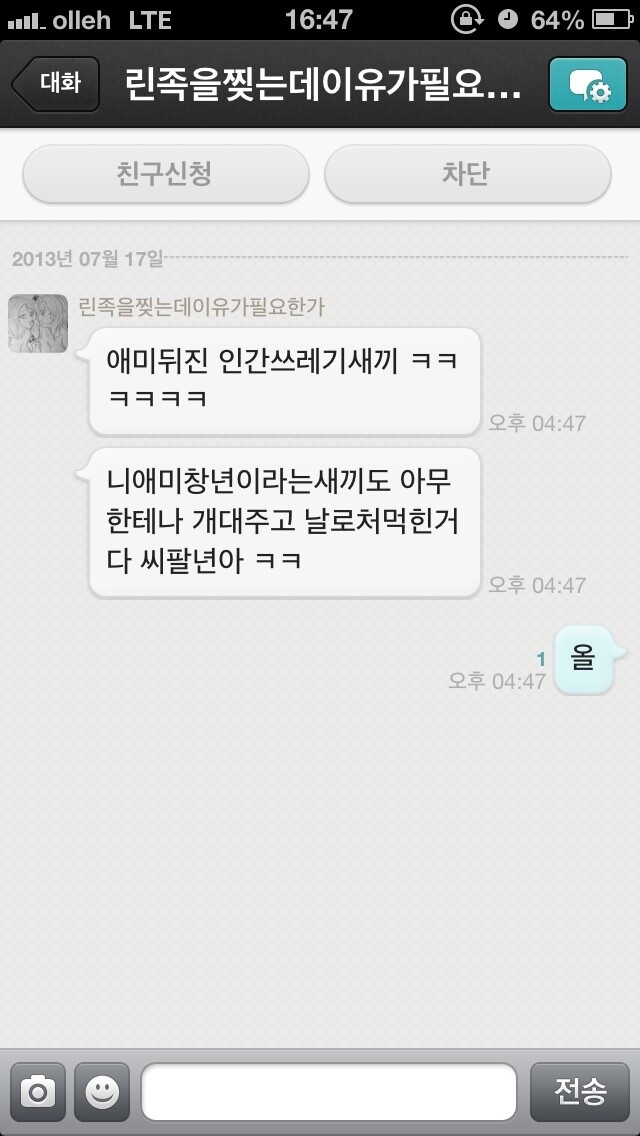Tap the 친구신청 button

coord(166,174)
